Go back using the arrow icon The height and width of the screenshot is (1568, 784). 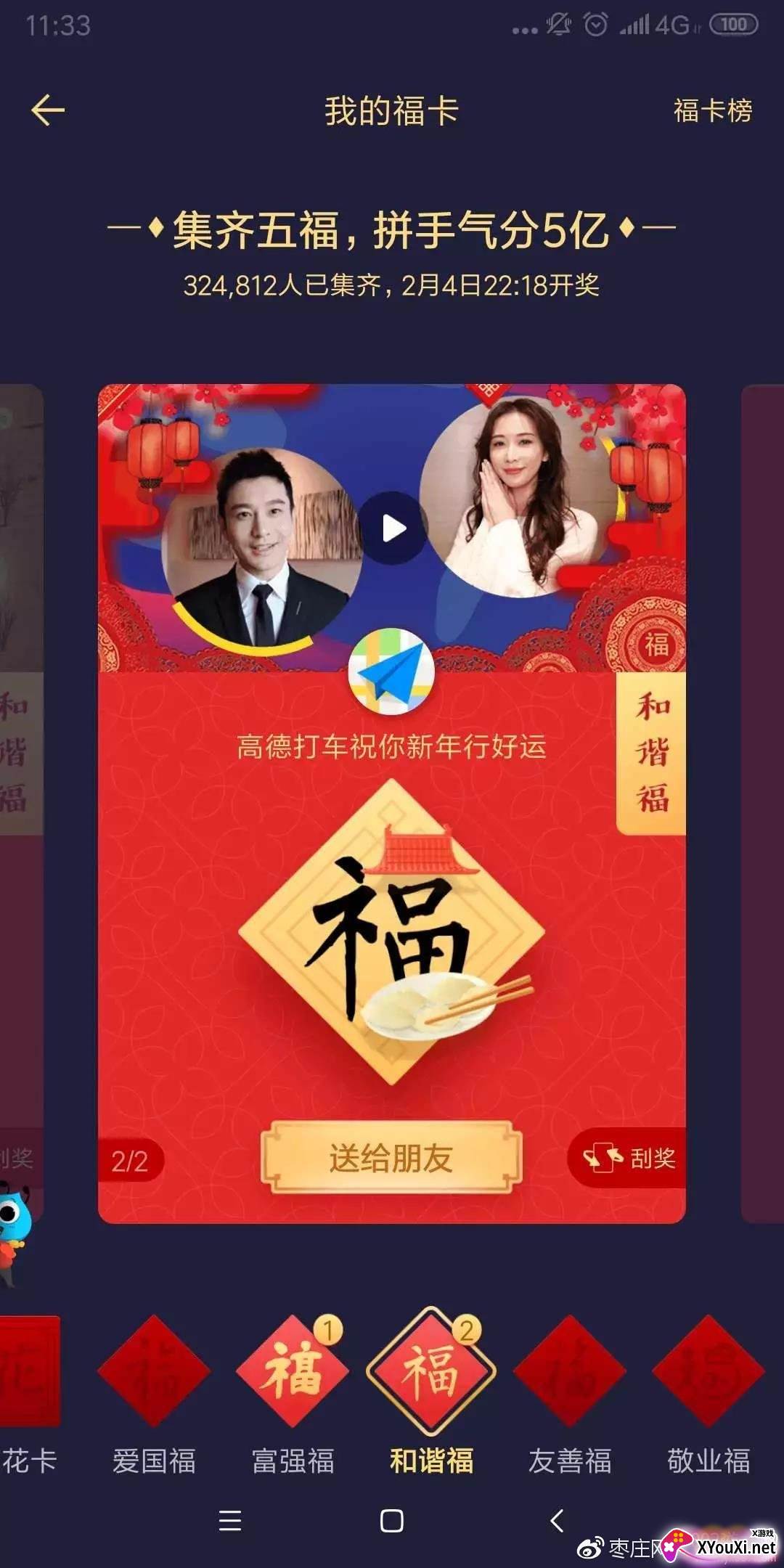pyautogui.click(x=48, y=111)
